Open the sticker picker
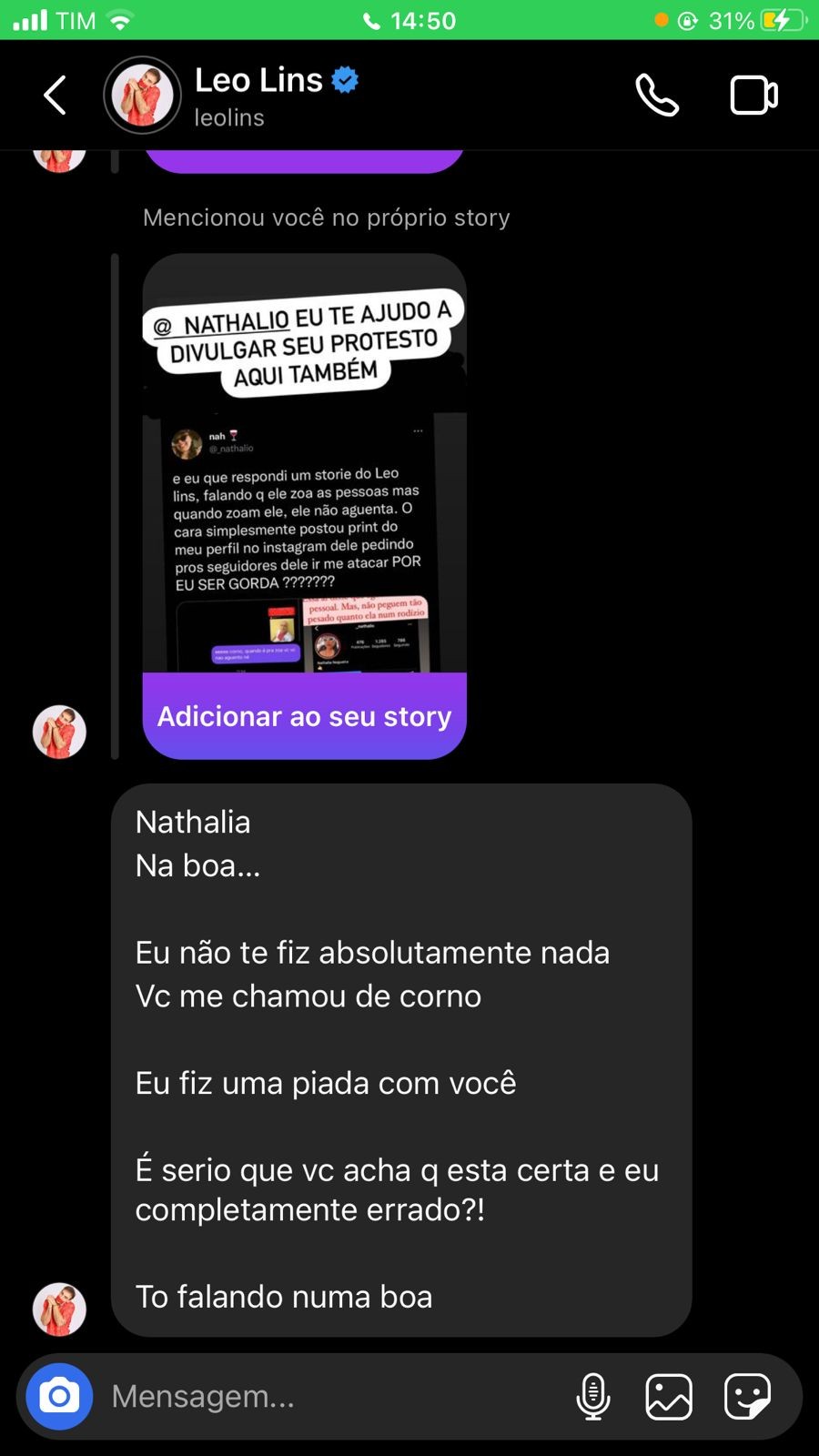 tap(747, 1396)
